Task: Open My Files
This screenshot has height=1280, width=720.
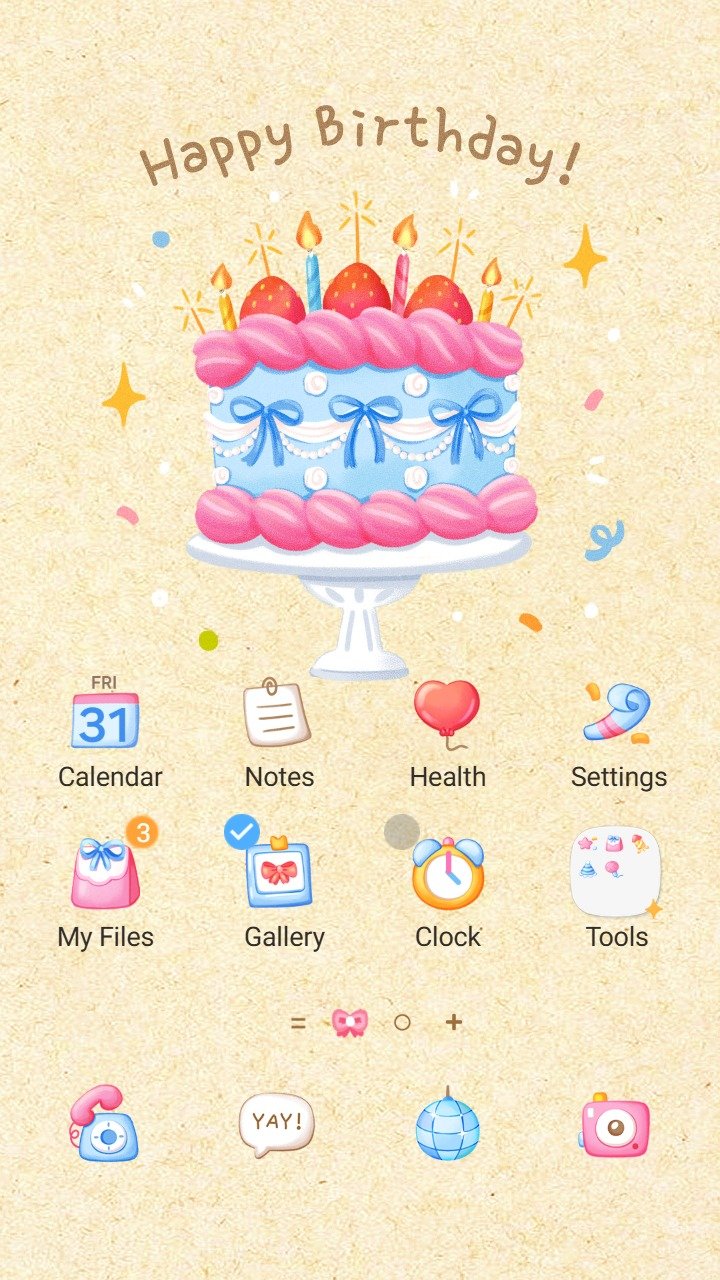Action: tap(105, 872)
